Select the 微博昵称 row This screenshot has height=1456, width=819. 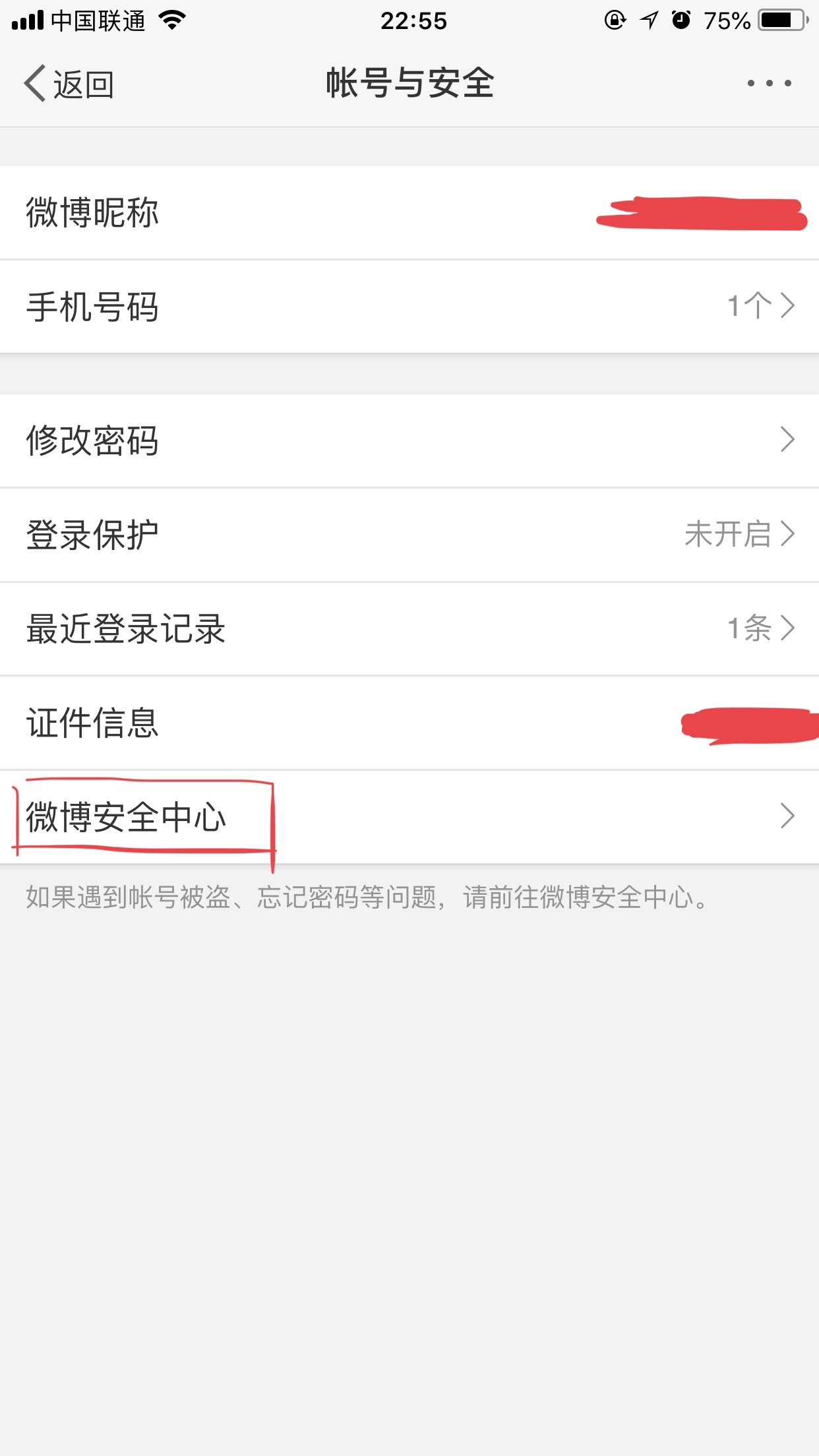(409, 213)
